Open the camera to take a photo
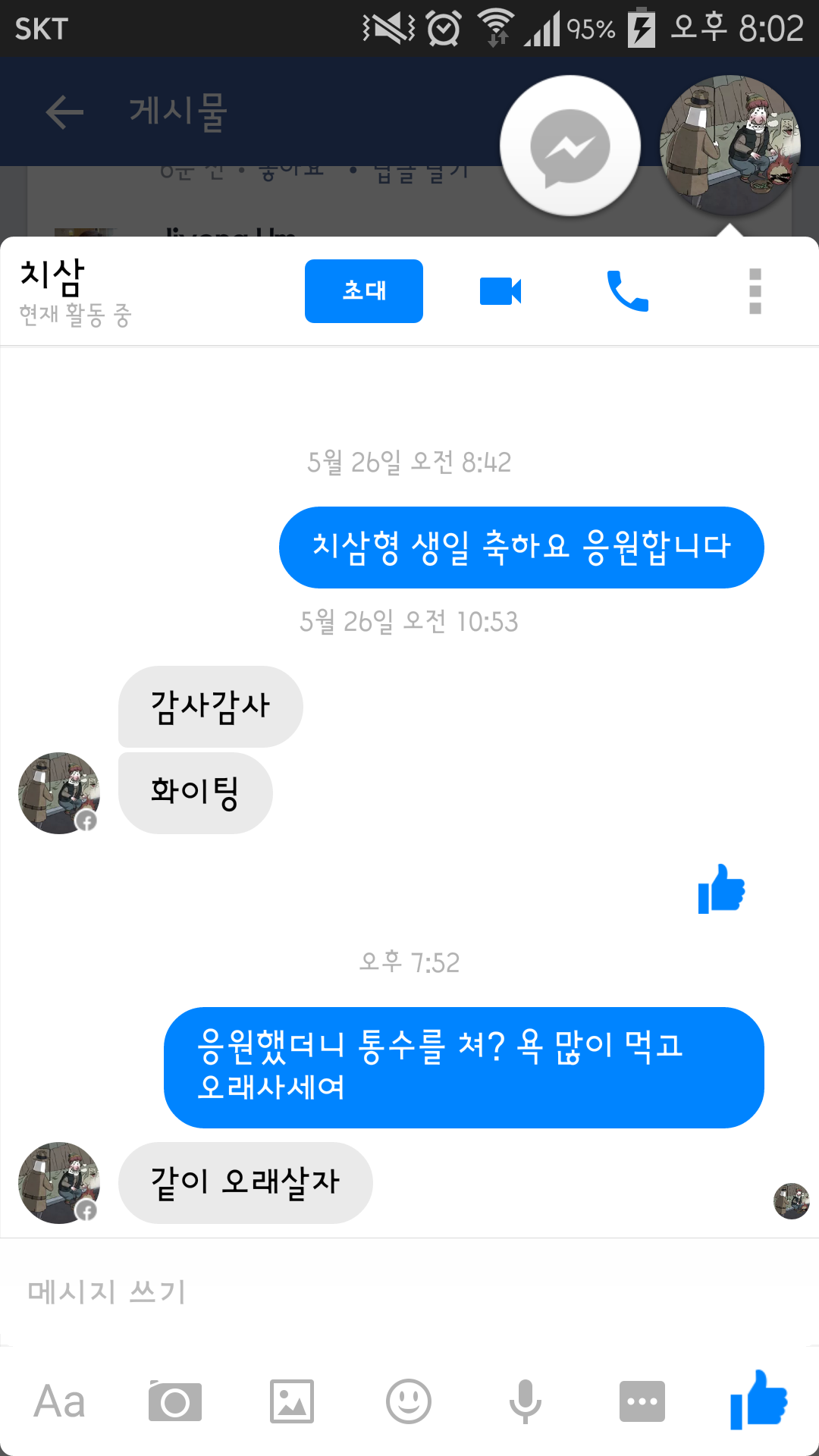 click(x=175, y=1401)
